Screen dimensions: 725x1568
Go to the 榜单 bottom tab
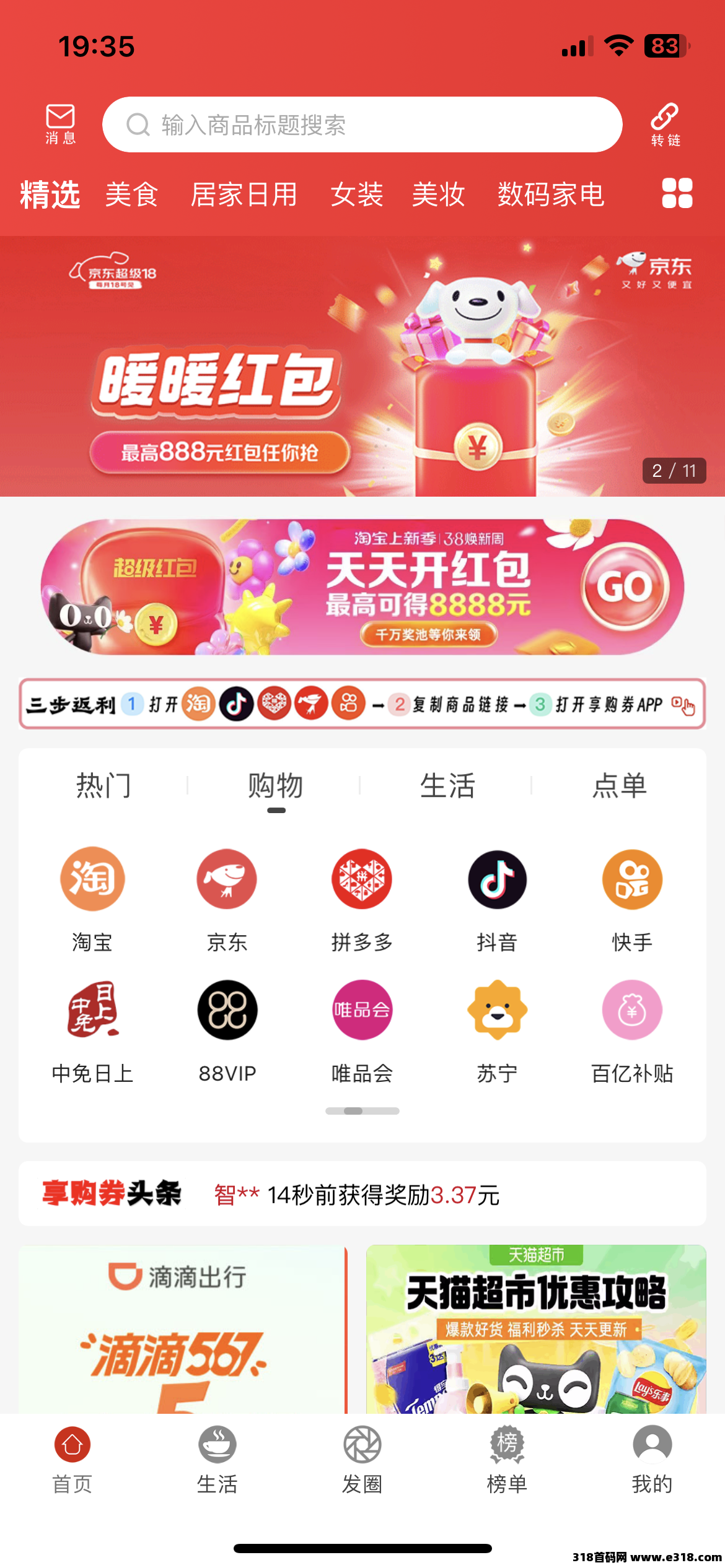(x=507, y=1459)
